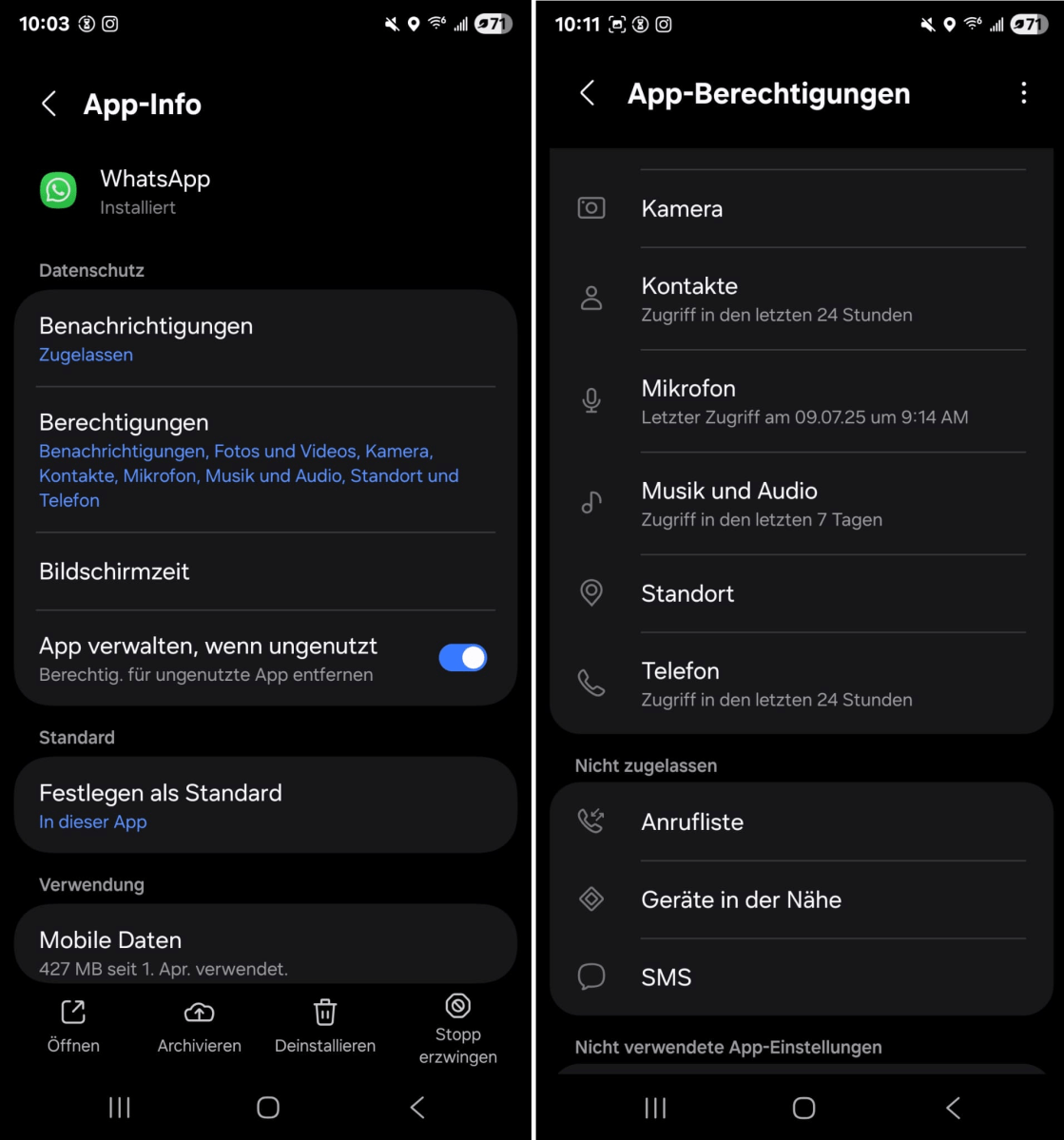The height and width of the screenshot is (1140, 1064).
Task: Open the Mikrofon permission
Action: coord(801,401)
